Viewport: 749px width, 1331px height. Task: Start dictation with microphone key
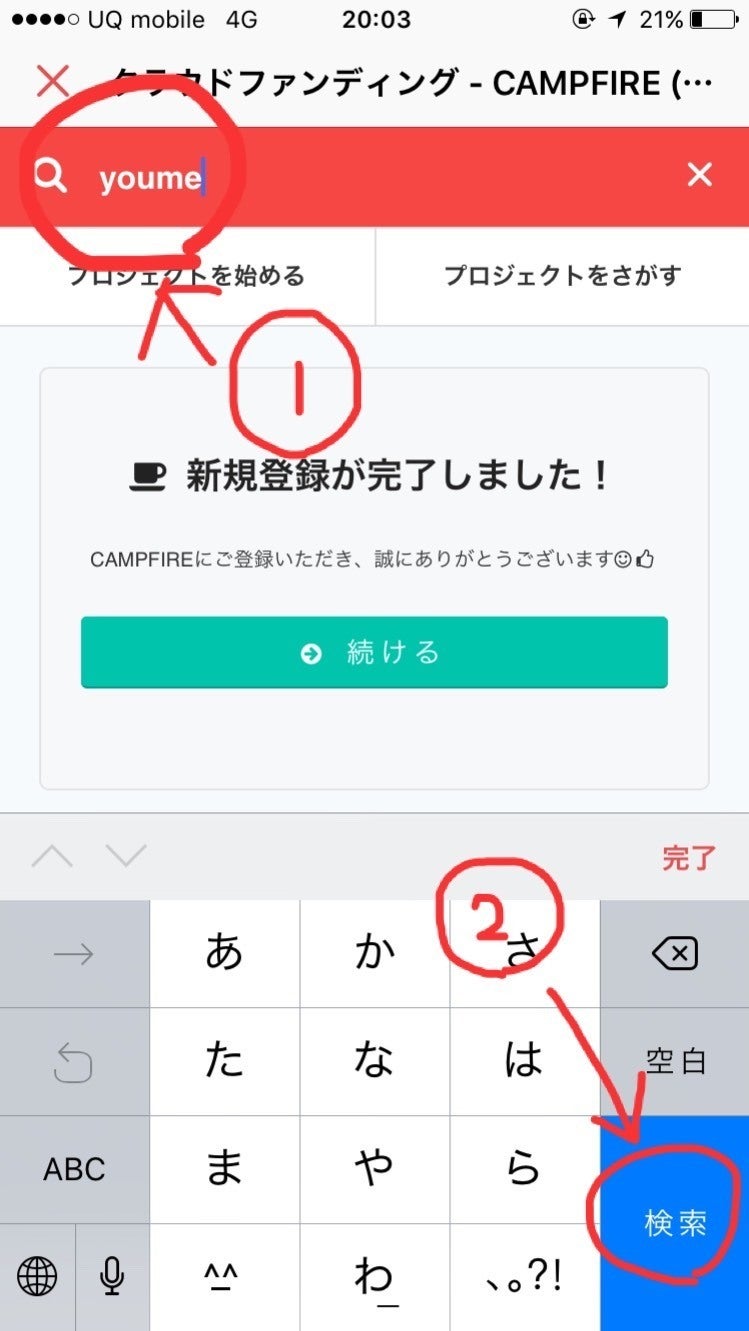point(112,1276)
